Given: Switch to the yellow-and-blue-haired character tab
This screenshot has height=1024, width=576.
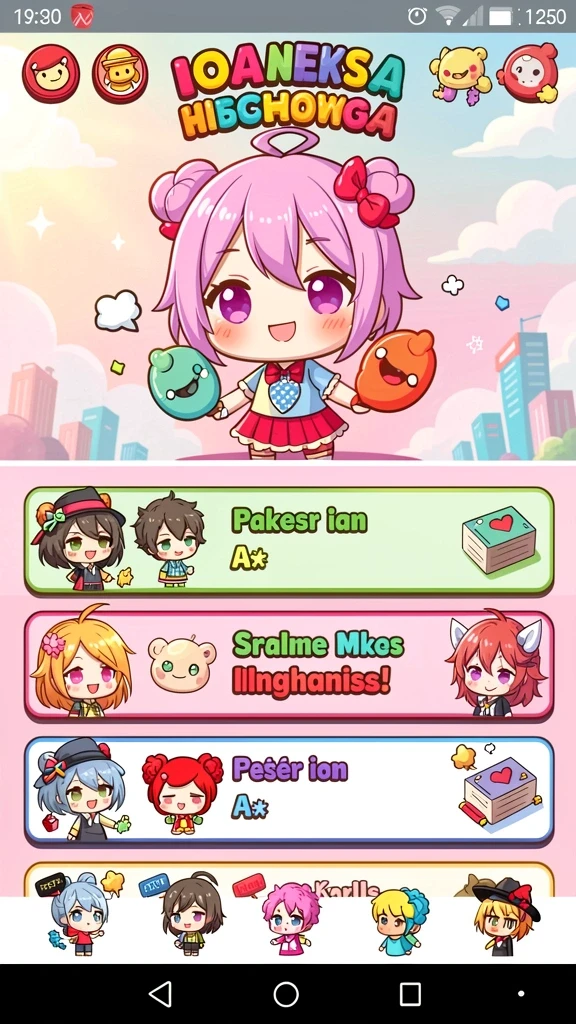Looking at the screenshot, I should tap(398, 921).
